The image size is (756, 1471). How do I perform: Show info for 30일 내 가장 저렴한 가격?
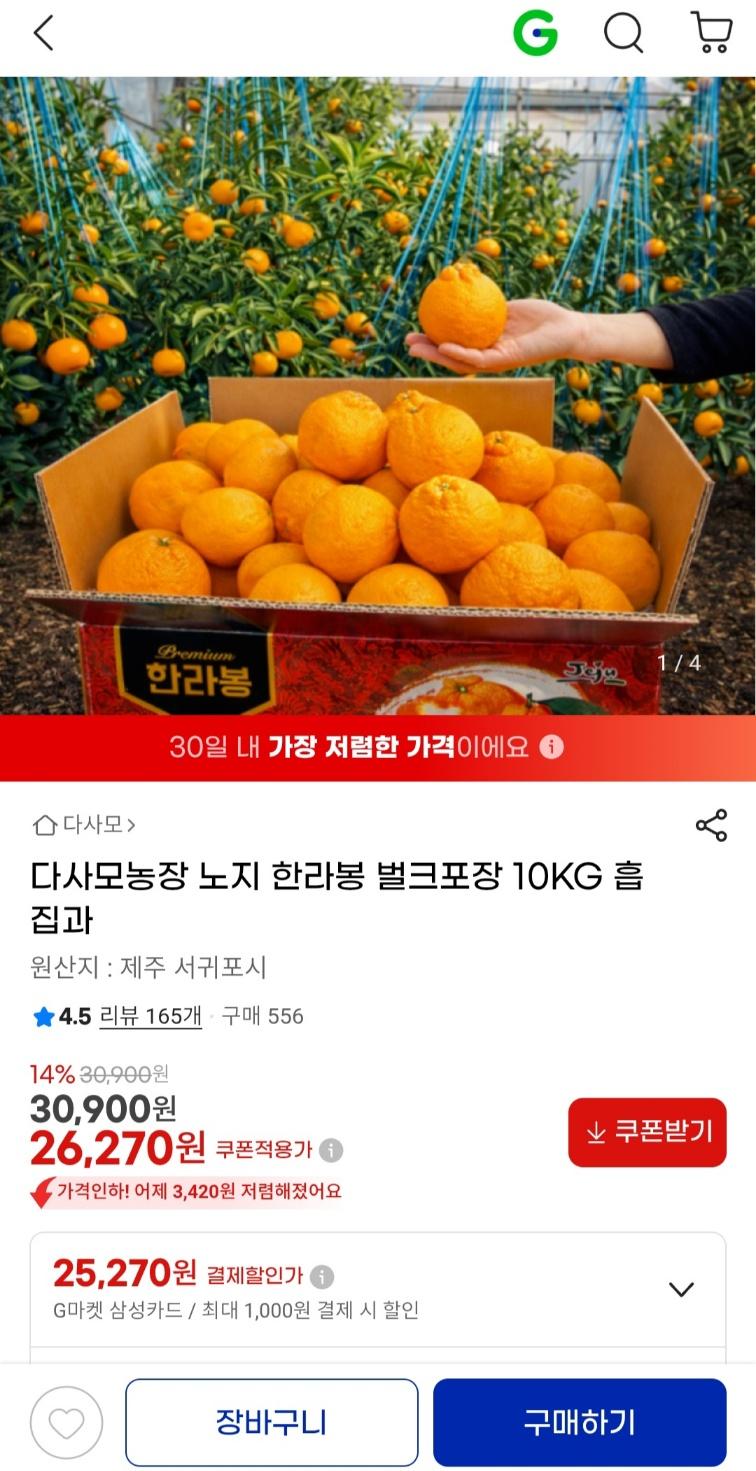pyautogui.click(x=552, y=748)
